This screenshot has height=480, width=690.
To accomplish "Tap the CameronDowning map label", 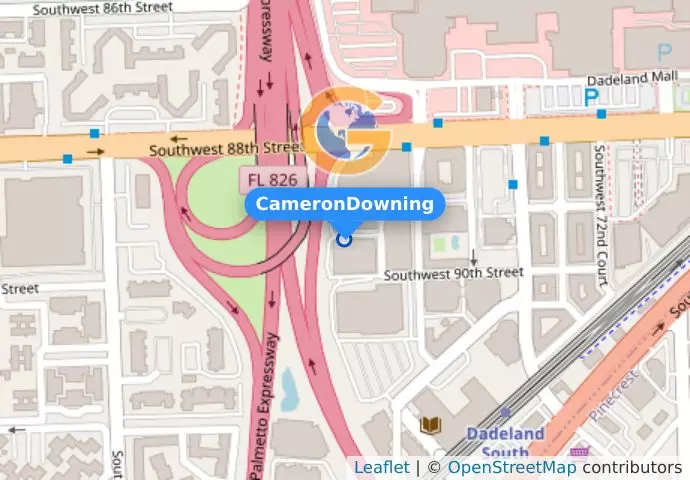I will click(x=345, y=204).
